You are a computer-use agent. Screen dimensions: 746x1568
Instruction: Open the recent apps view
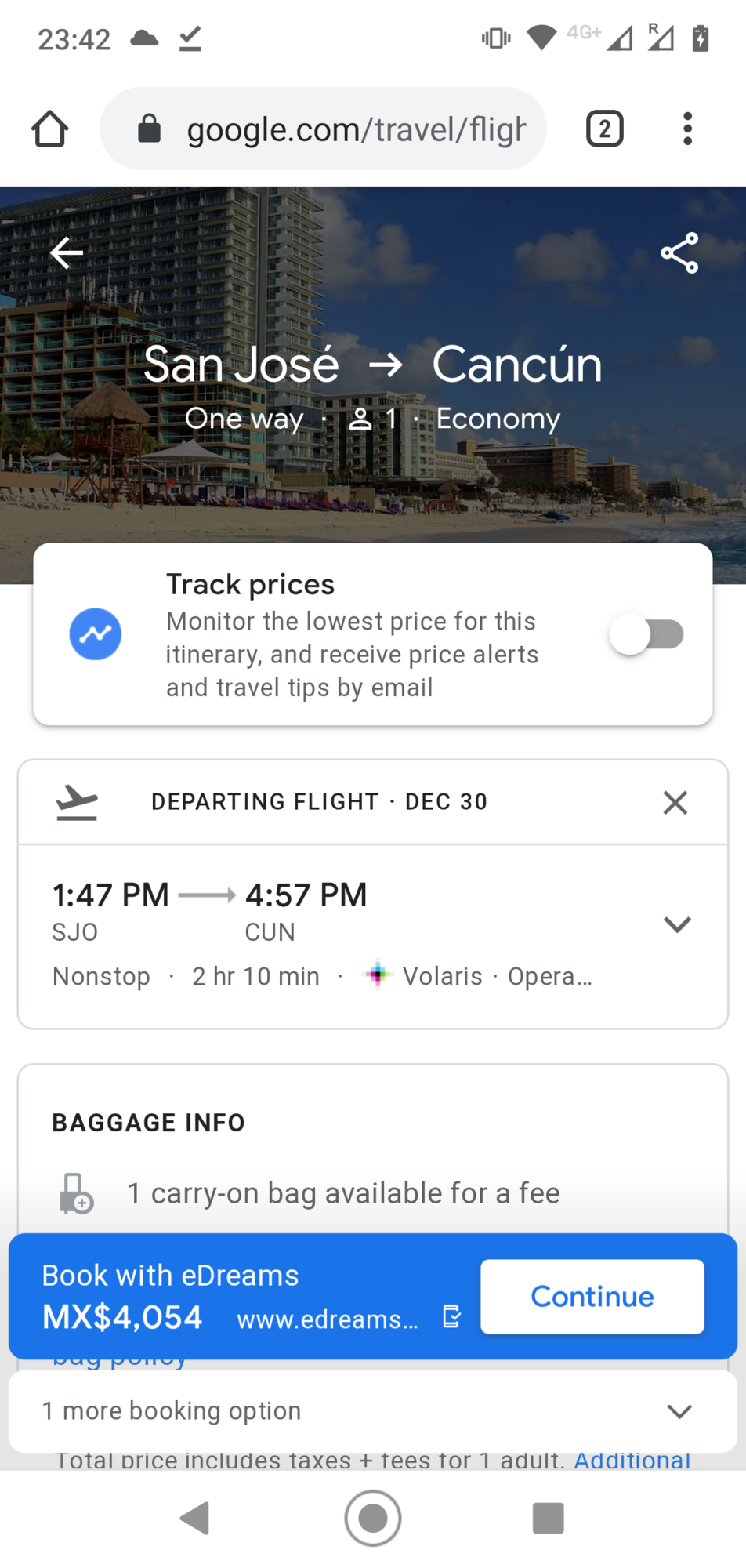tap(549, 1519)
